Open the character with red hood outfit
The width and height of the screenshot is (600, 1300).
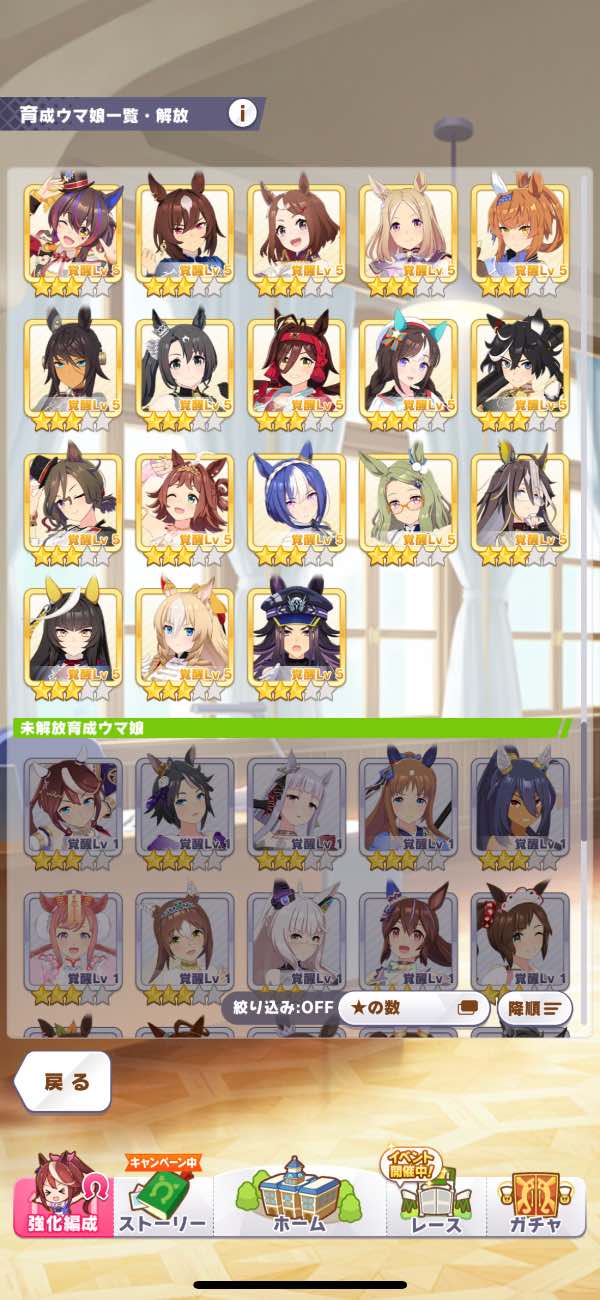click(297, 369)
